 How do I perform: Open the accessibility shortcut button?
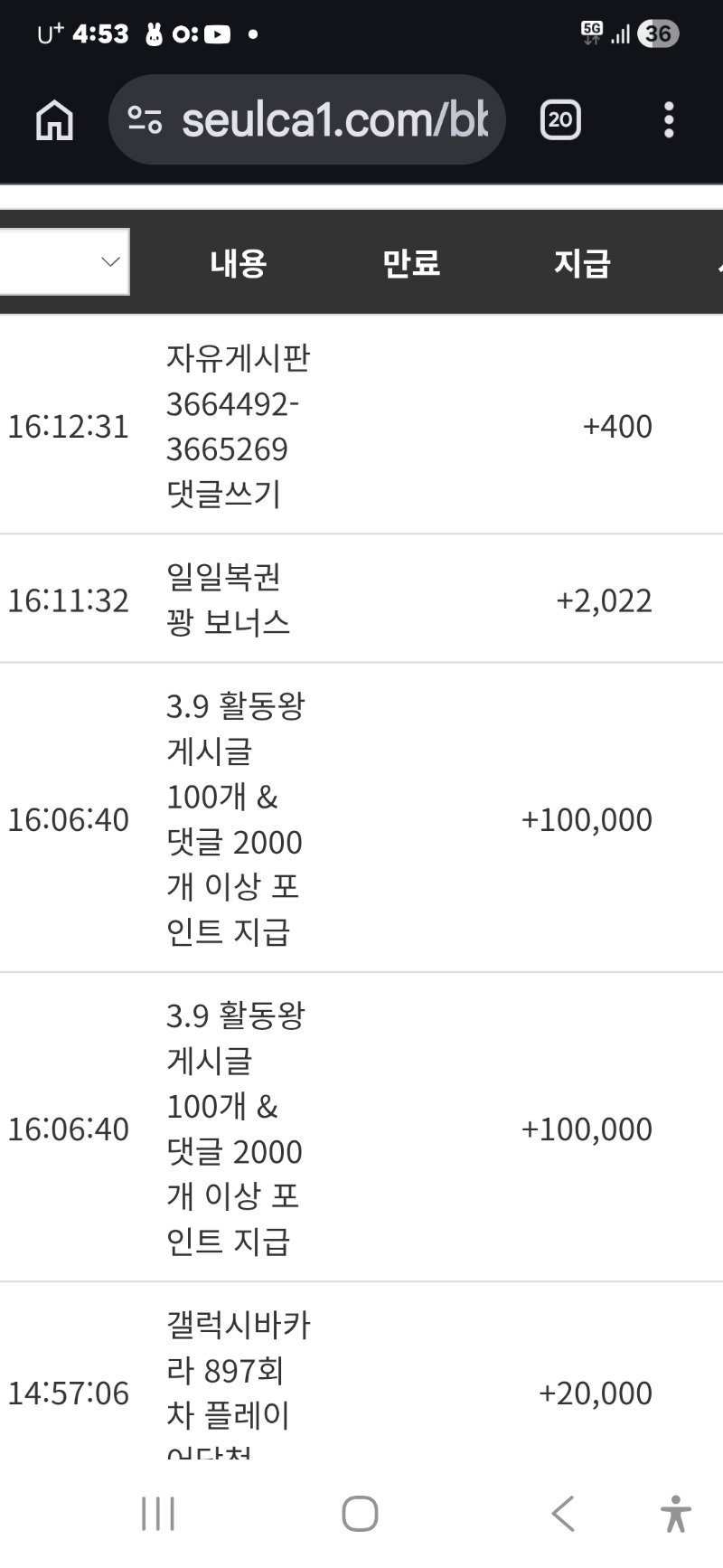pyautogui.click(x=675, y=1513)
